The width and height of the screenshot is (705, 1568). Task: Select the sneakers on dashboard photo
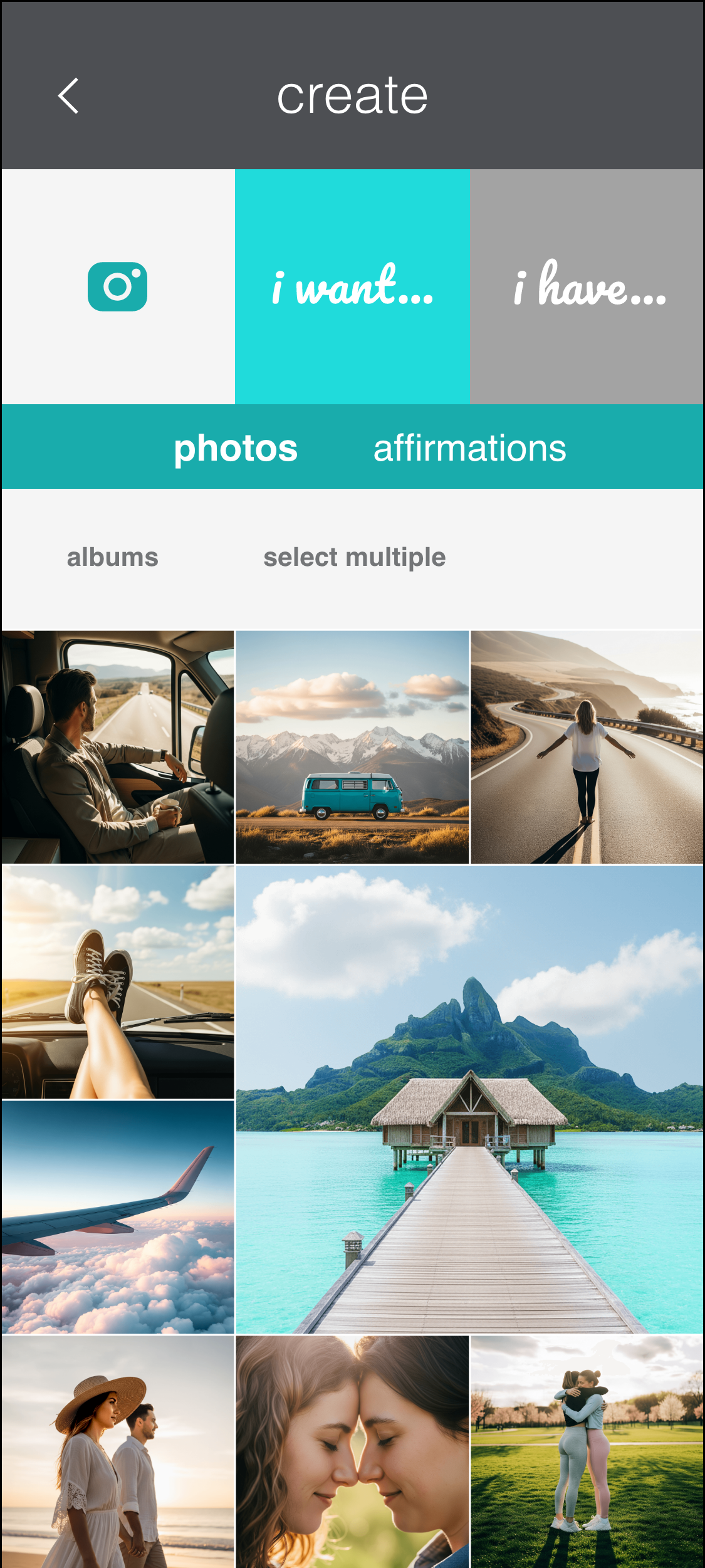(118, 982)
